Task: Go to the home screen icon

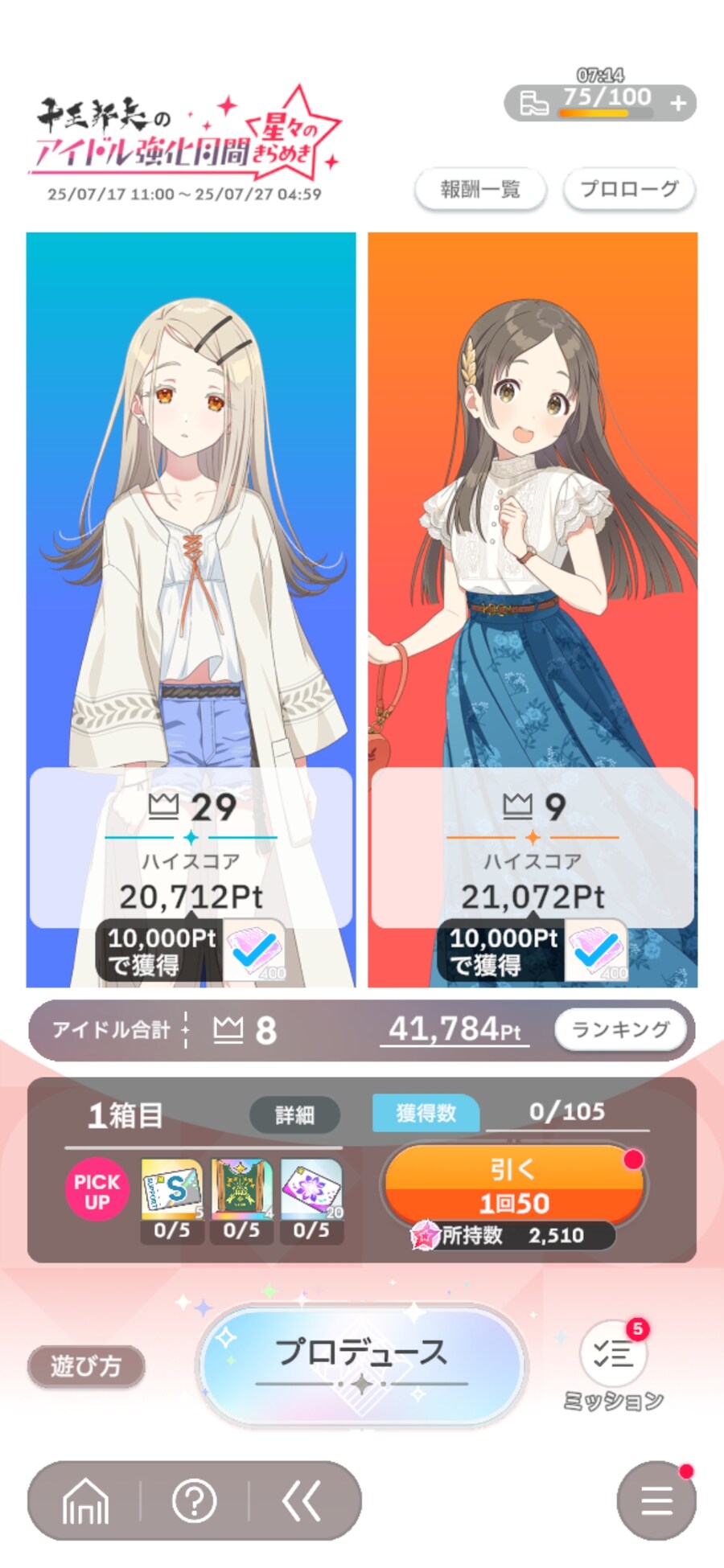Action: 85,1500
